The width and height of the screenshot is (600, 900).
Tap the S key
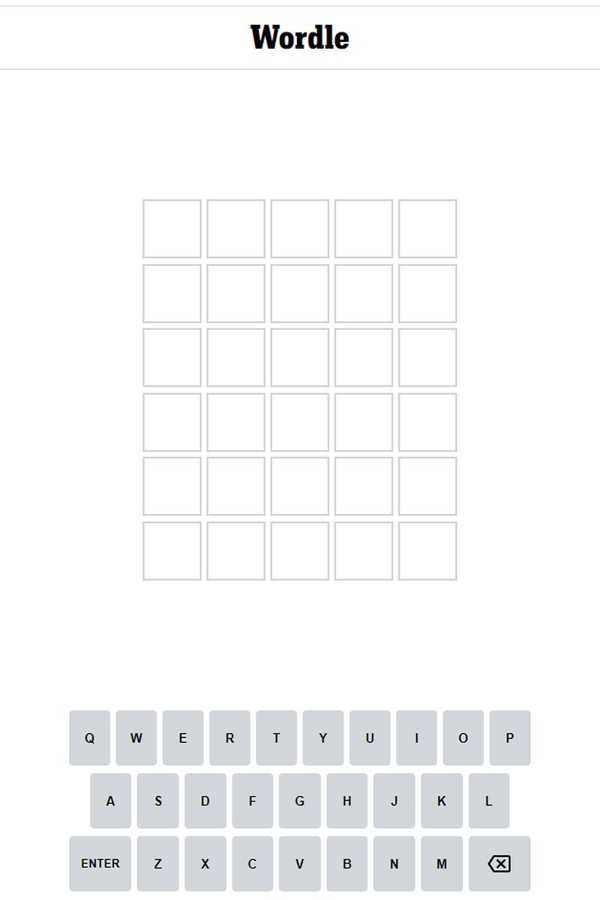click(158, 801)
